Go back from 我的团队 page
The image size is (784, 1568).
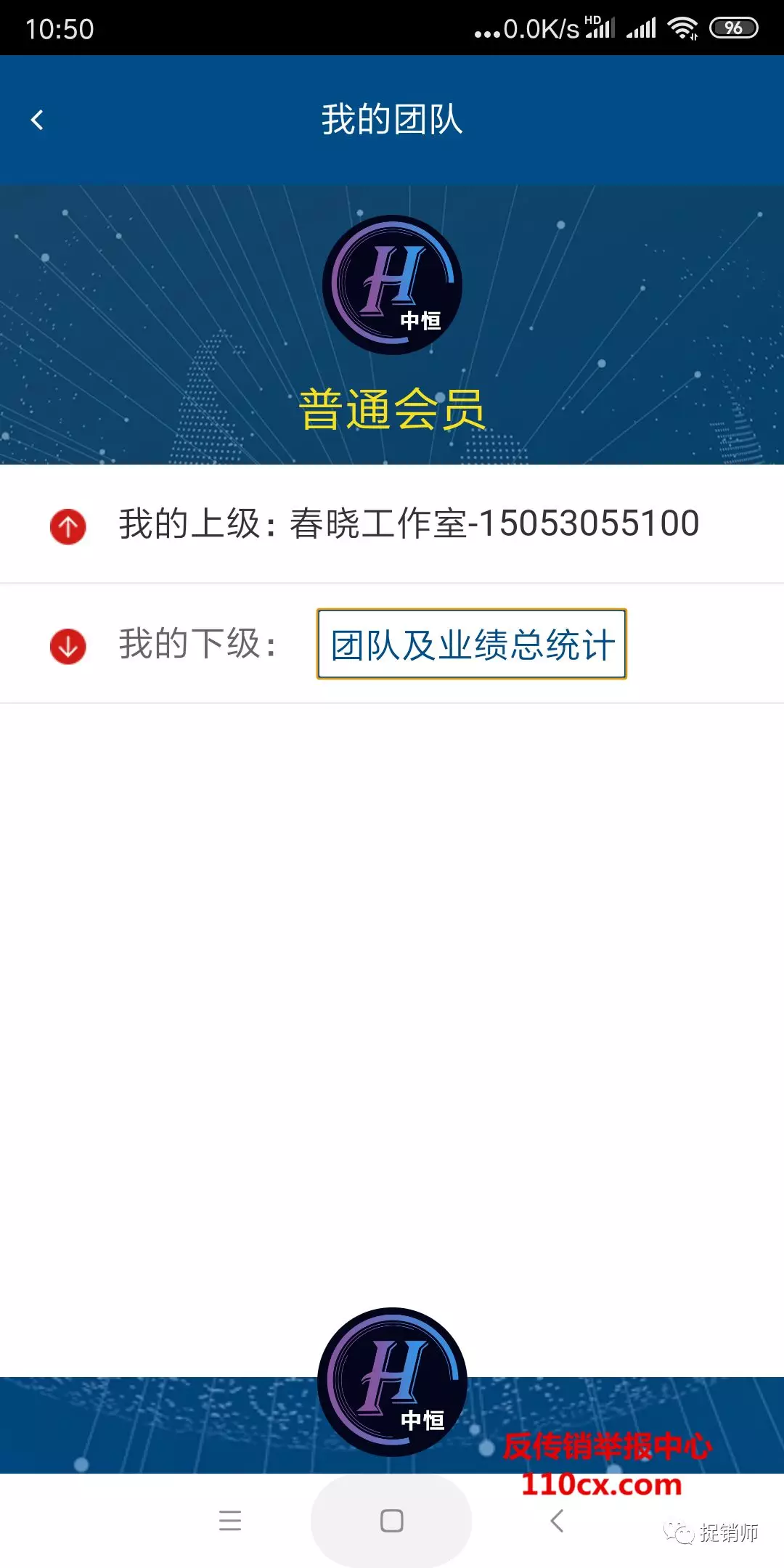tap(38, 120)
